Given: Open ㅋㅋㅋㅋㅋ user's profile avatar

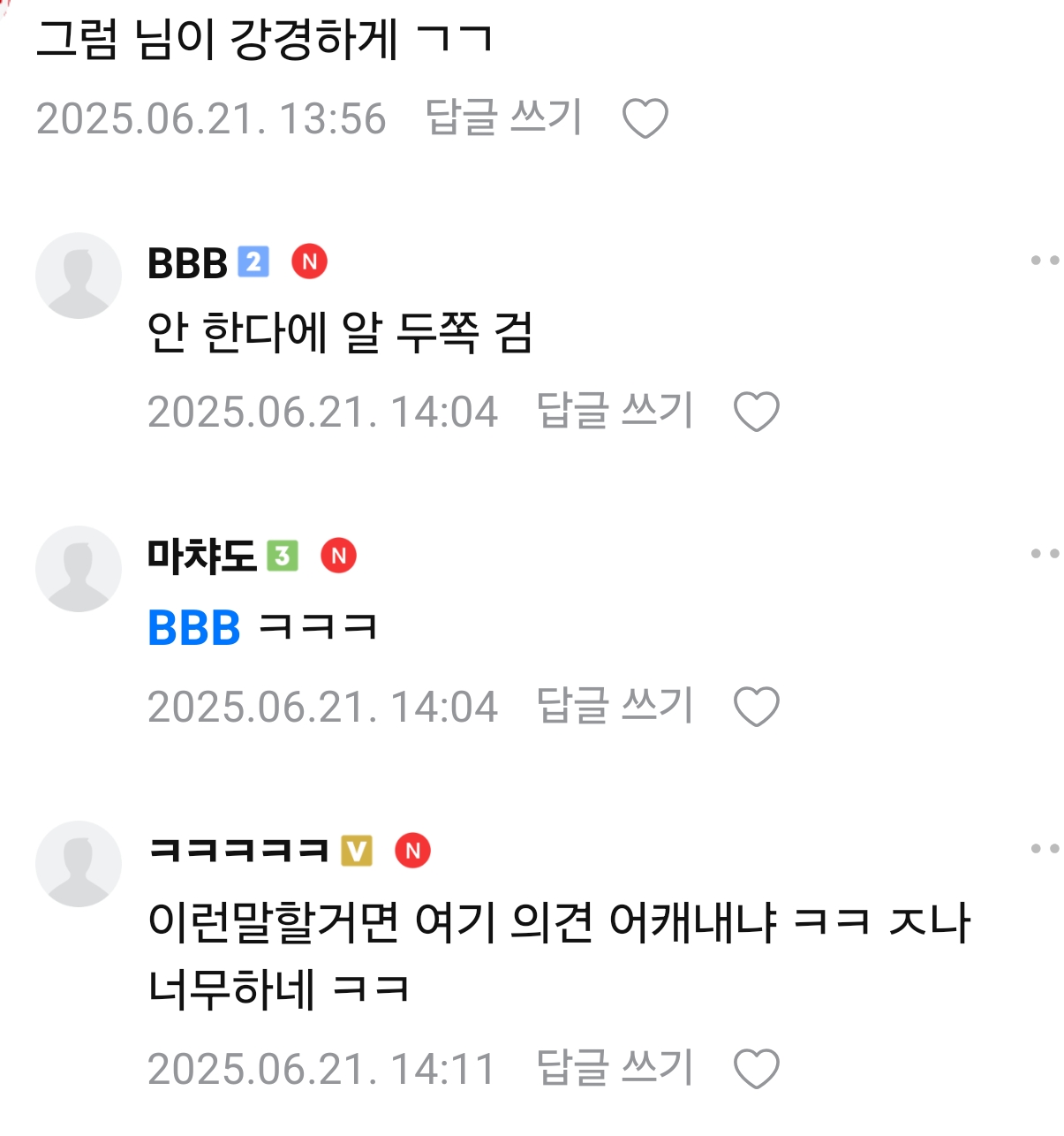Looking at the screenshot, I should point(79,864).
